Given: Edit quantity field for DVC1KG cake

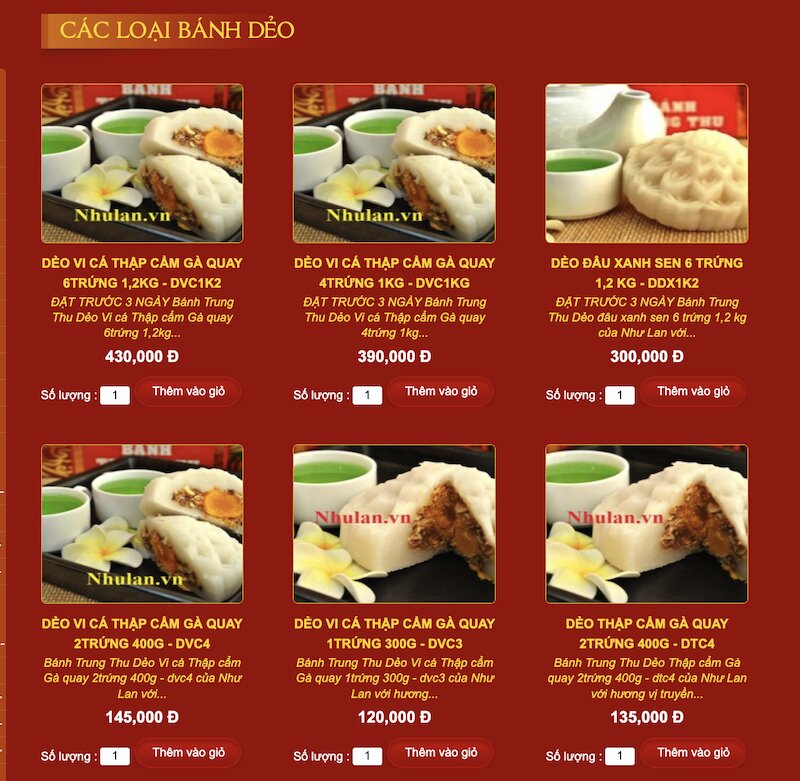Looking at the screenshot, I should click(x=367, y=395).
